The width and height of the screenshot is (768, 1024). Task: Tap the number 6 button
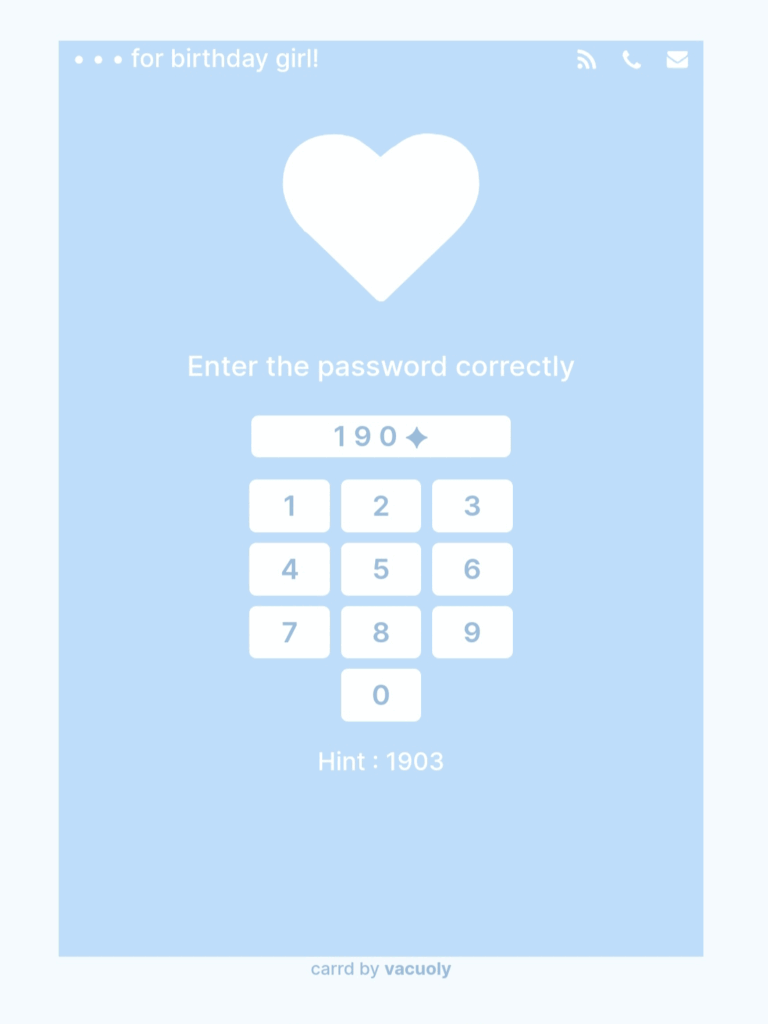coord(472,569)
